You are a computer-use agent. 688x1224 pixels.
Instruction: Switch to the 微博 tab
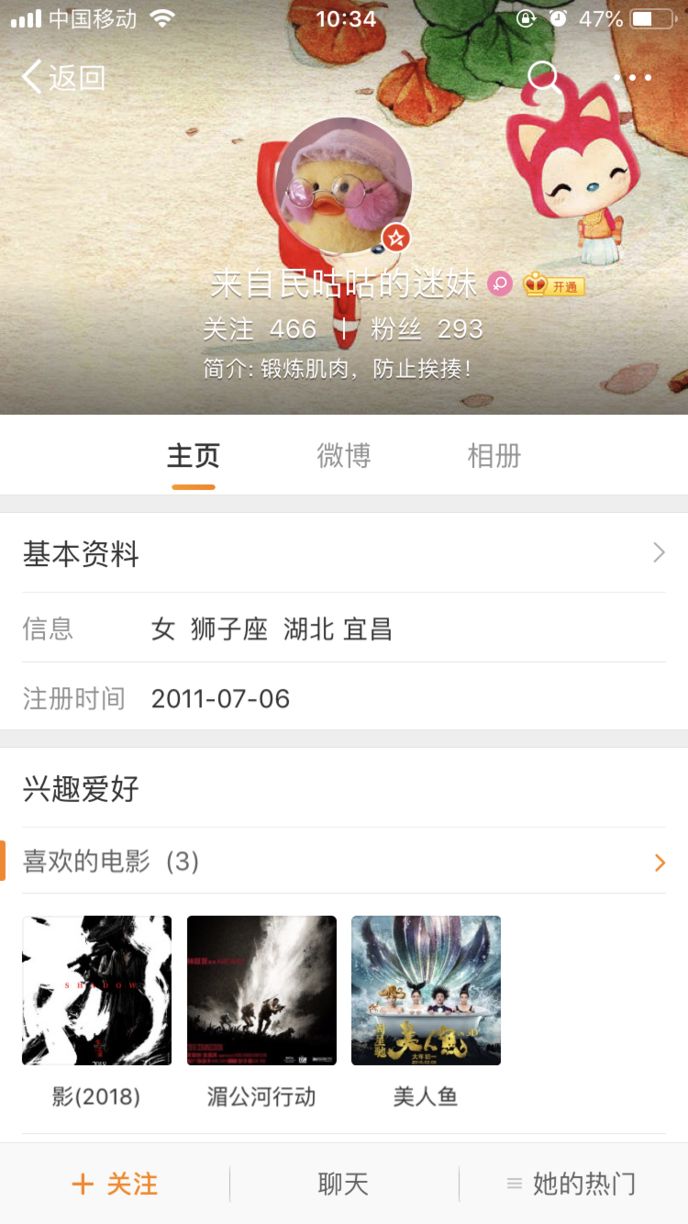344,456
